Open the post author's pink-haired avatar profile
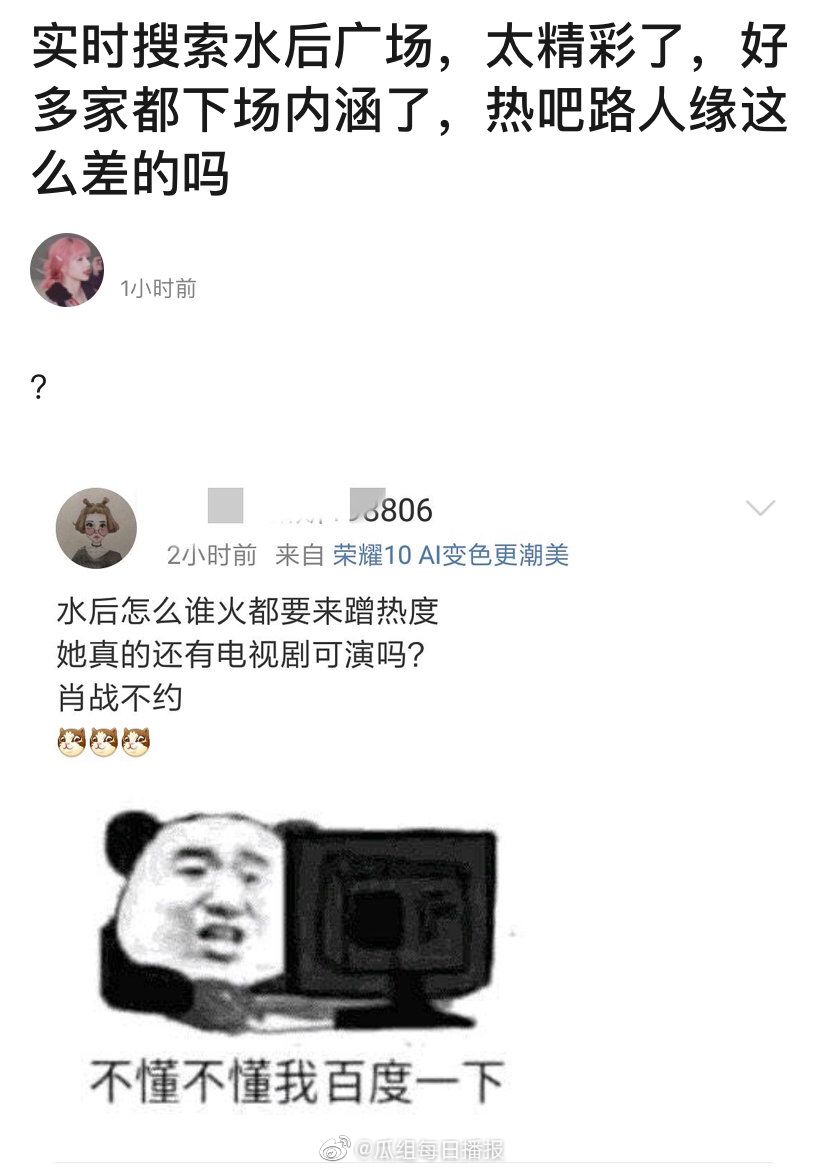This screenshot has width=828, height=1170. [x=67, y=271]
